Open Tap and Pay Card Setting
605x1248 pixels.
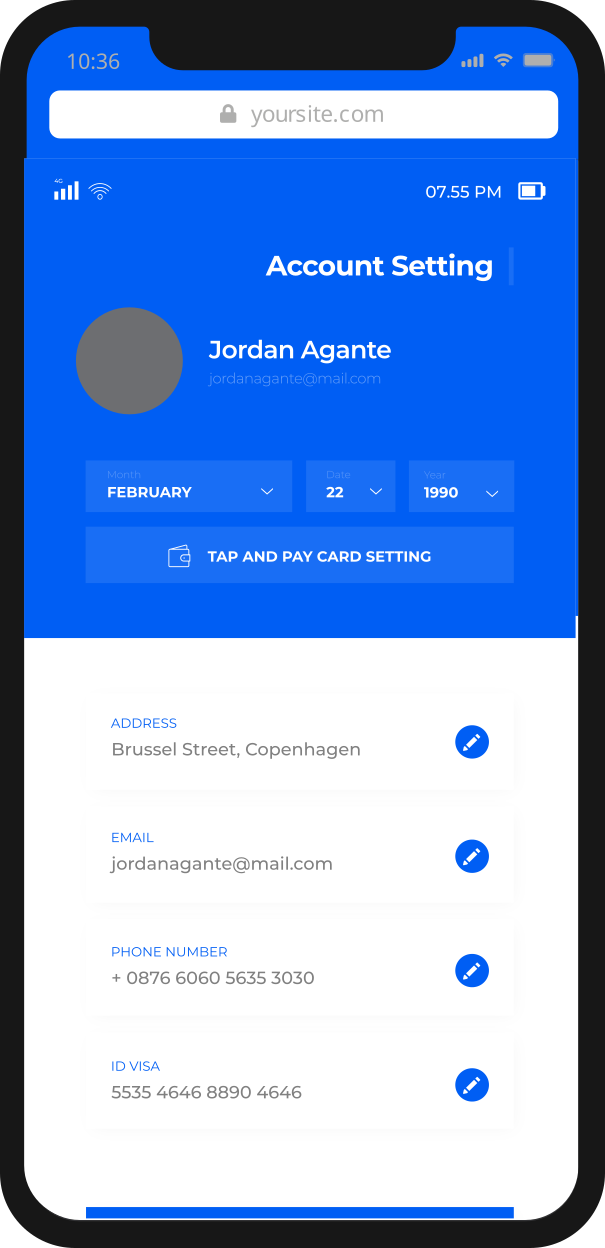point(299,556)
